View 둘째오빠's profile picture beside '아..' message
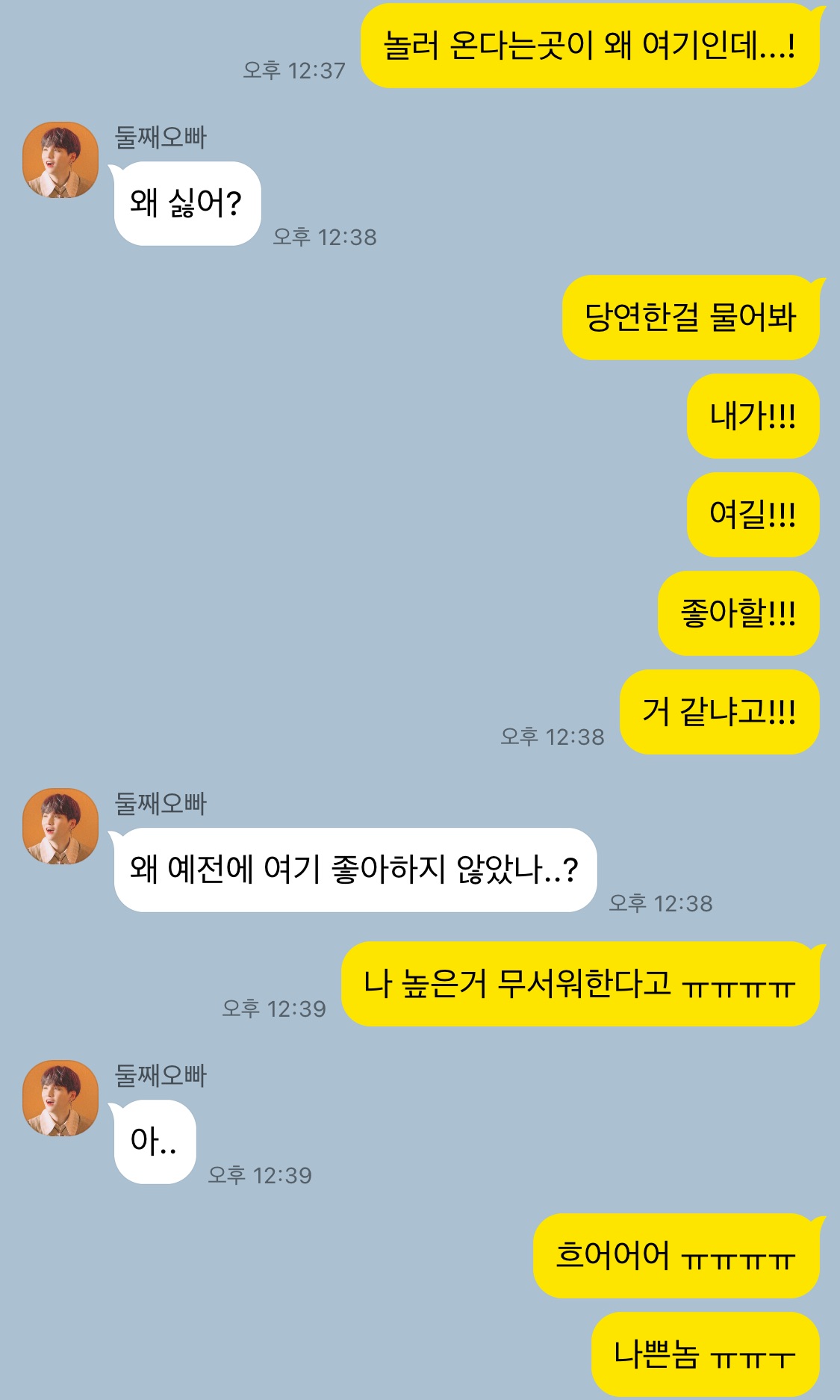This screenshot has width=840, height=1400. point(60,1098)
